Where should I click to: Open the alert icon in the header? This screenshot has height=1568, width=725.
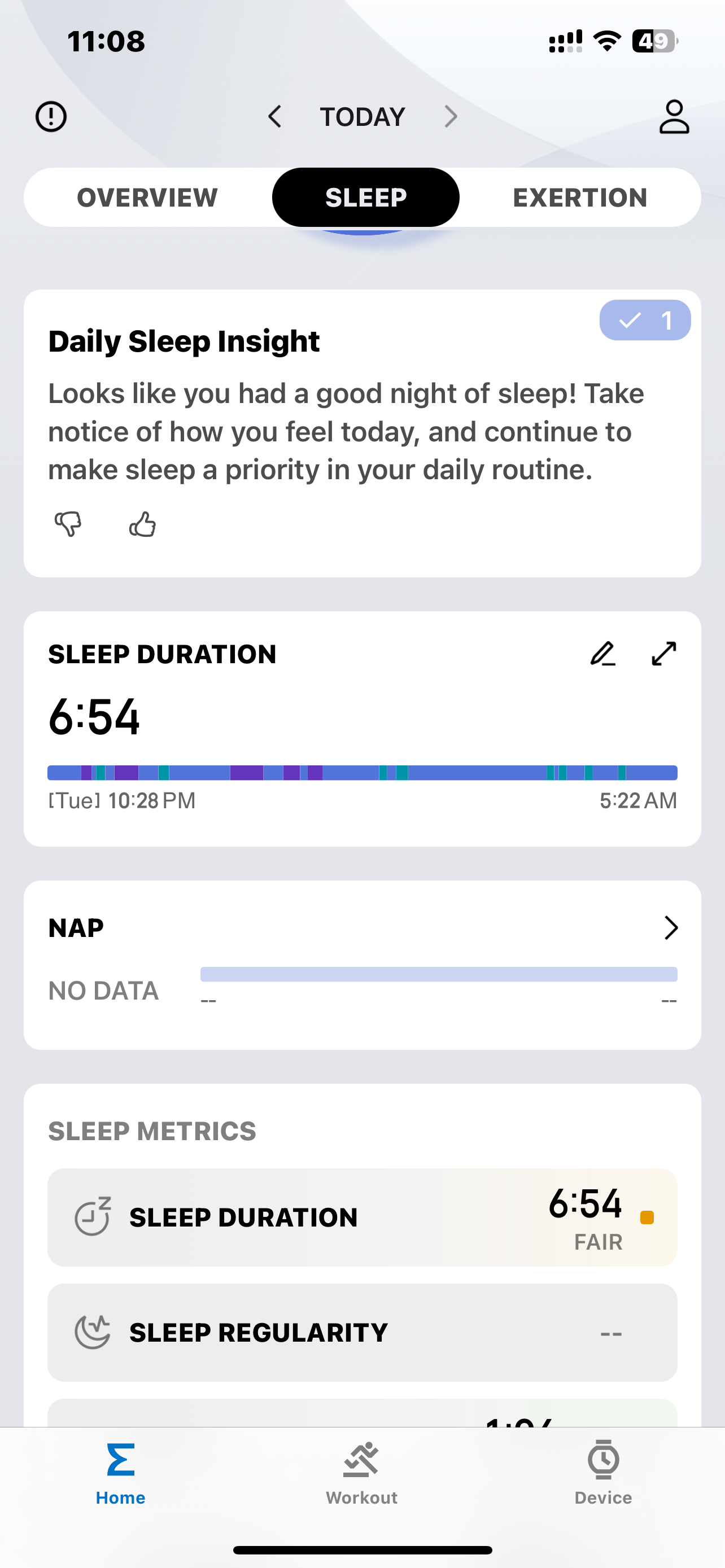[51, 116]
